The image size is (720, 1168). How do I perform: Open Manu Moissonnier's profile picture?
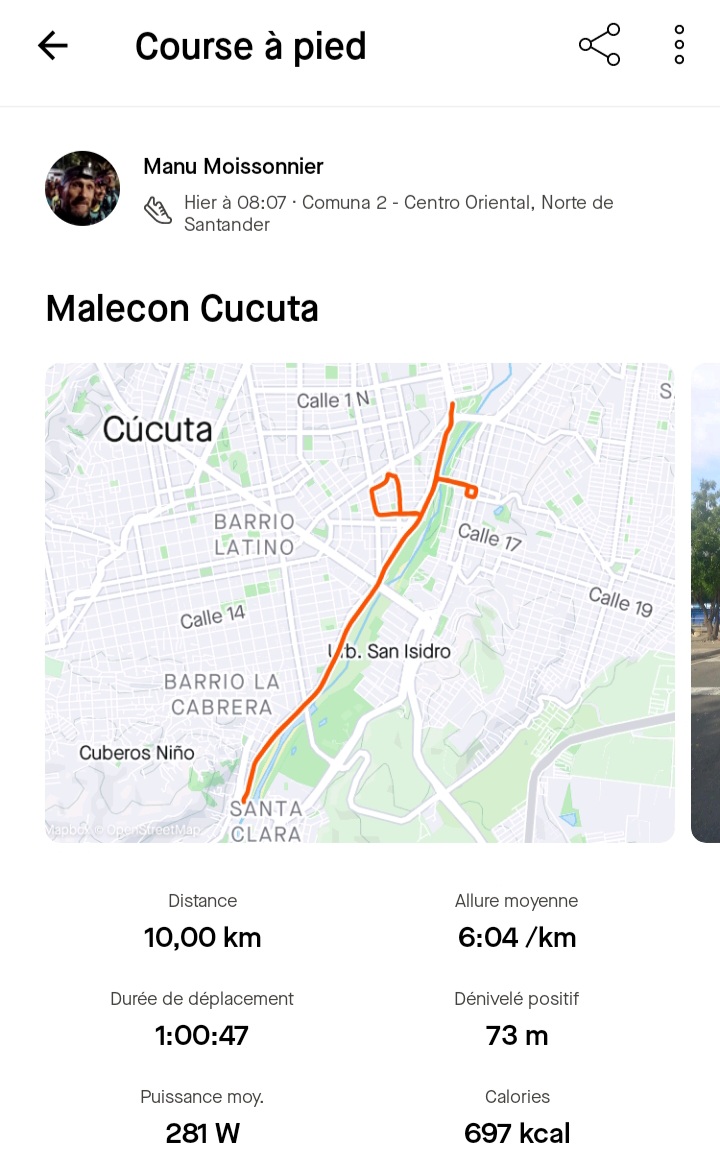click(x=83, y=188)
